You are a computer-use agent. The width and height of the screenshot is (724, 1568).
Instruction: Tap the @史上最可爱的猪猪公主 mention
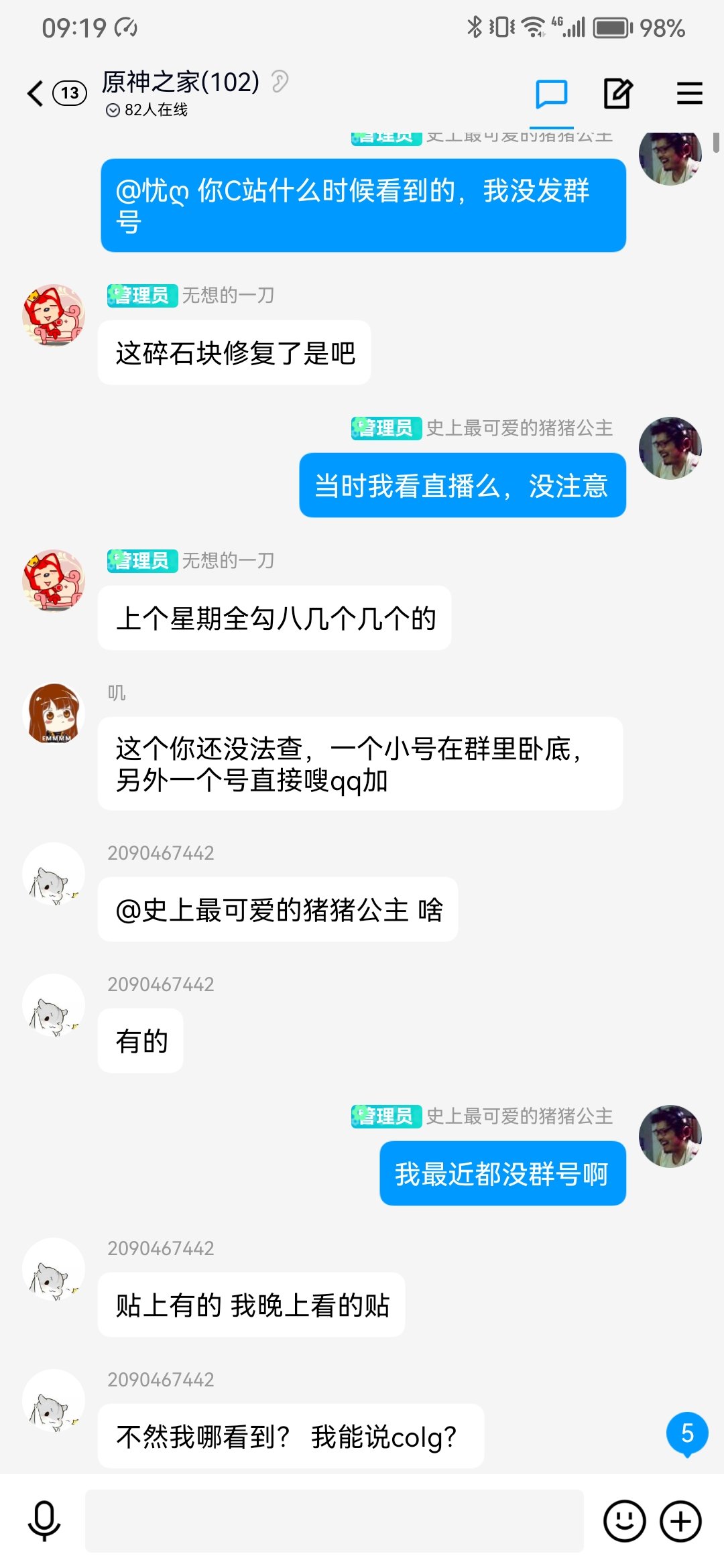tap(262, 910)
